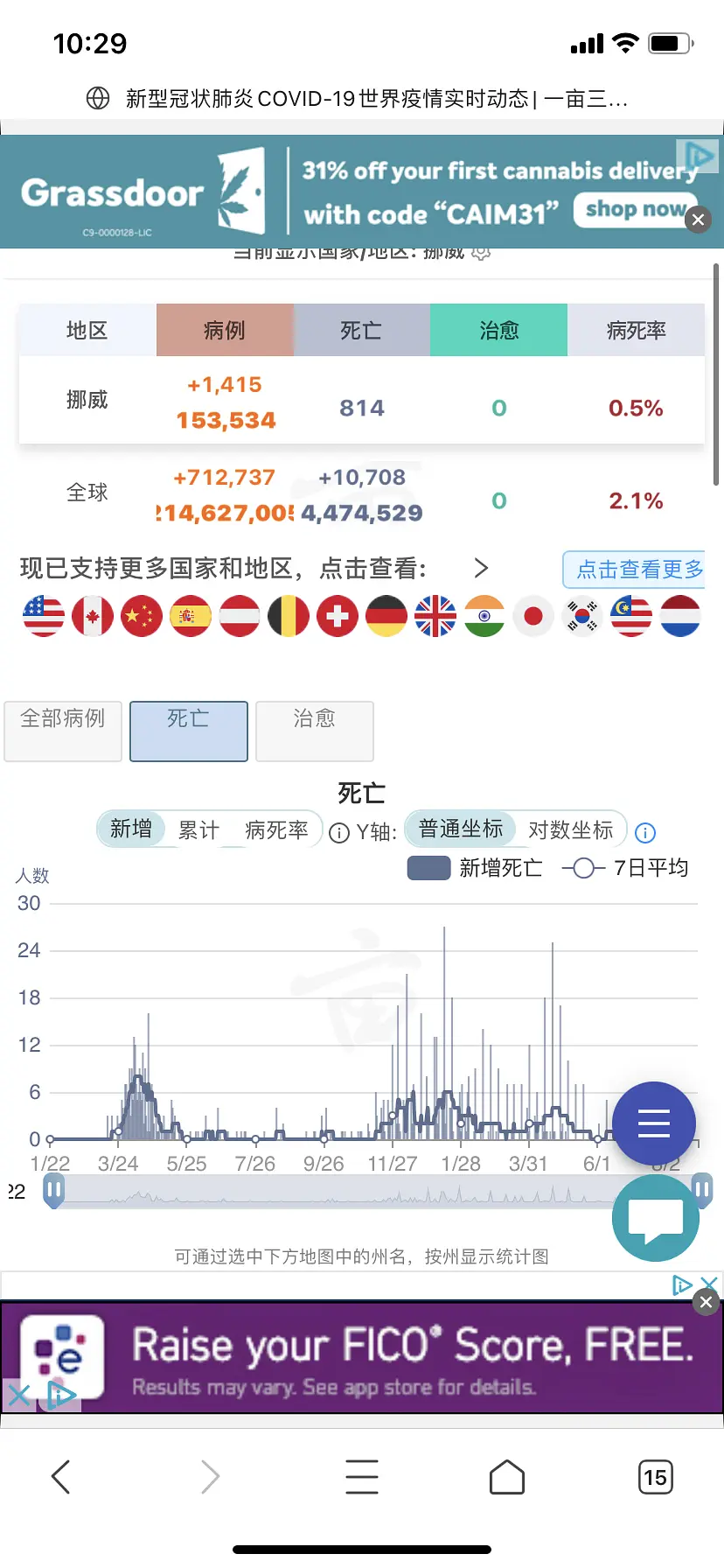
Task: Toggle the 7日平均 legend series
Action: [625, 868]
